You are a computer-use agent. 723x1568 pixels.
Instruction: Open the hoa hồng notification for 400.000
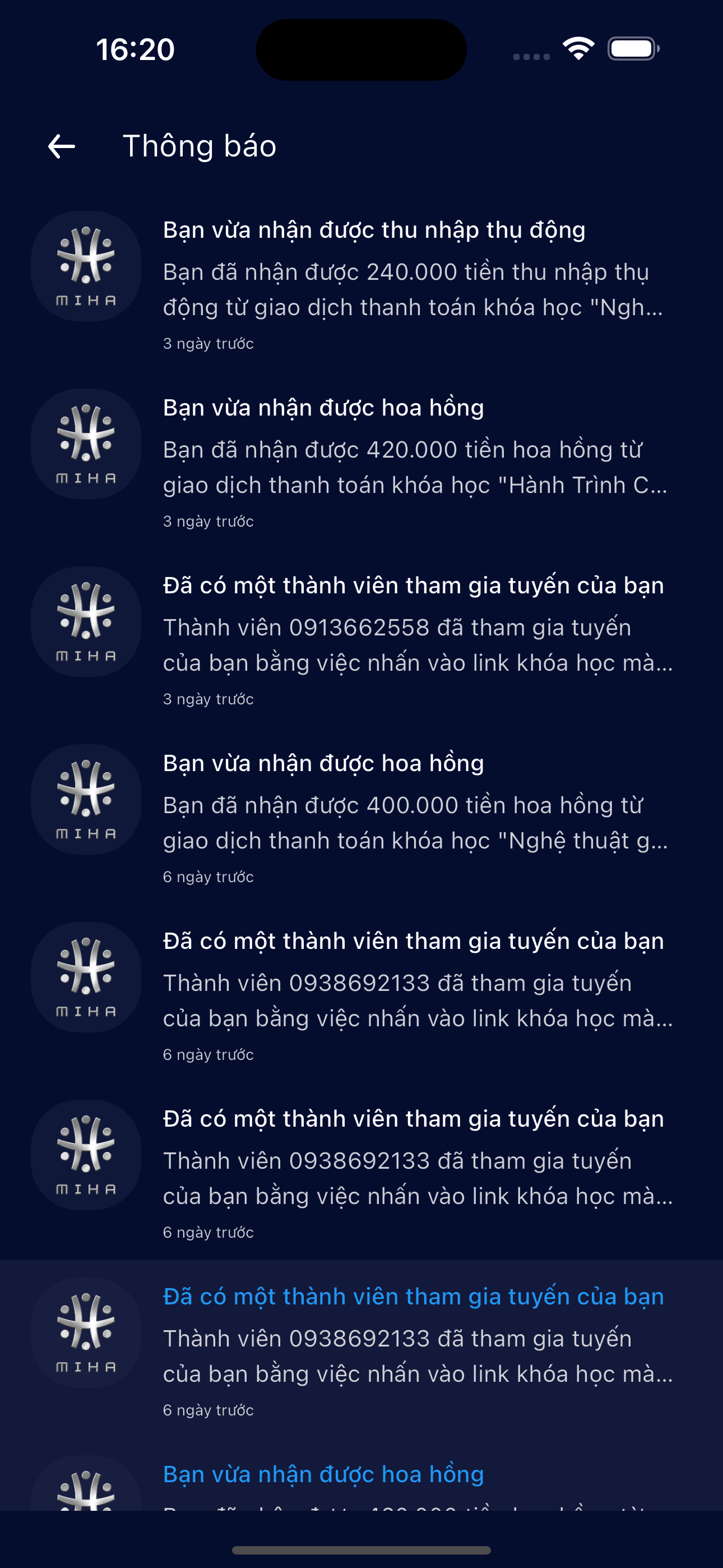click(361, 815)
